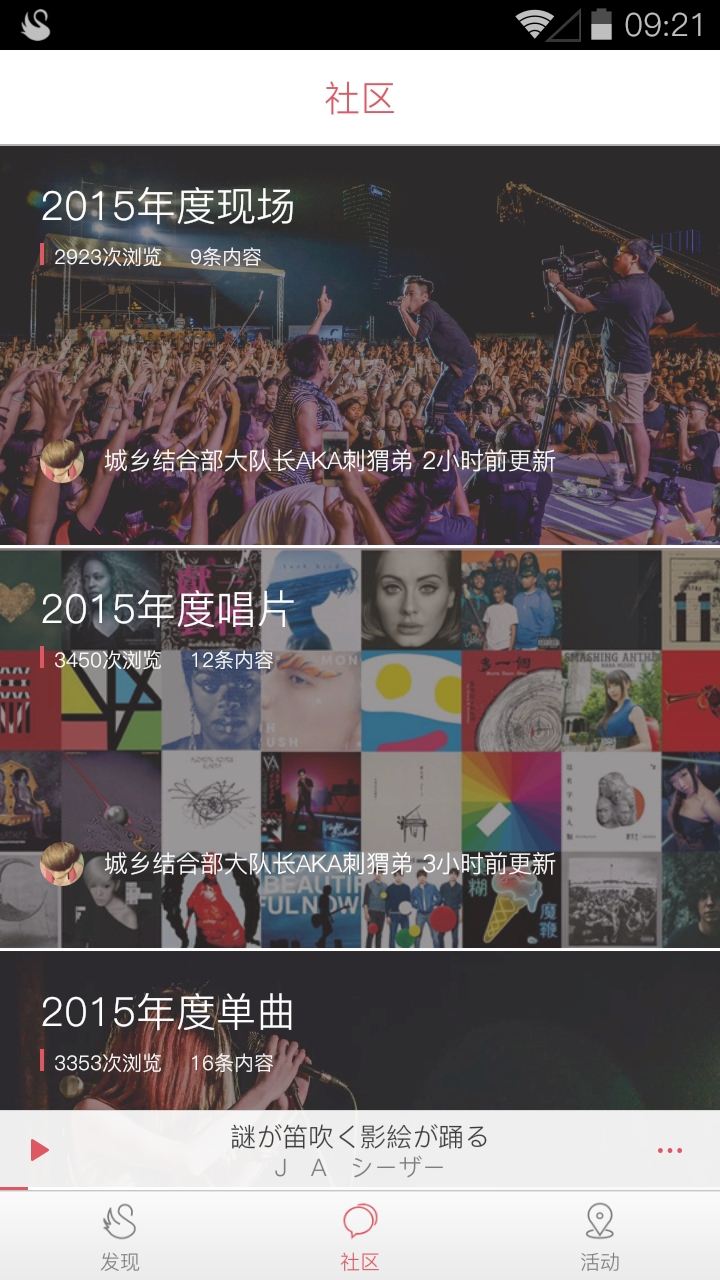Screen dimensions: 720x1280
Task: Open the 2015年度唱片 community card
Action: click(360, 748)
